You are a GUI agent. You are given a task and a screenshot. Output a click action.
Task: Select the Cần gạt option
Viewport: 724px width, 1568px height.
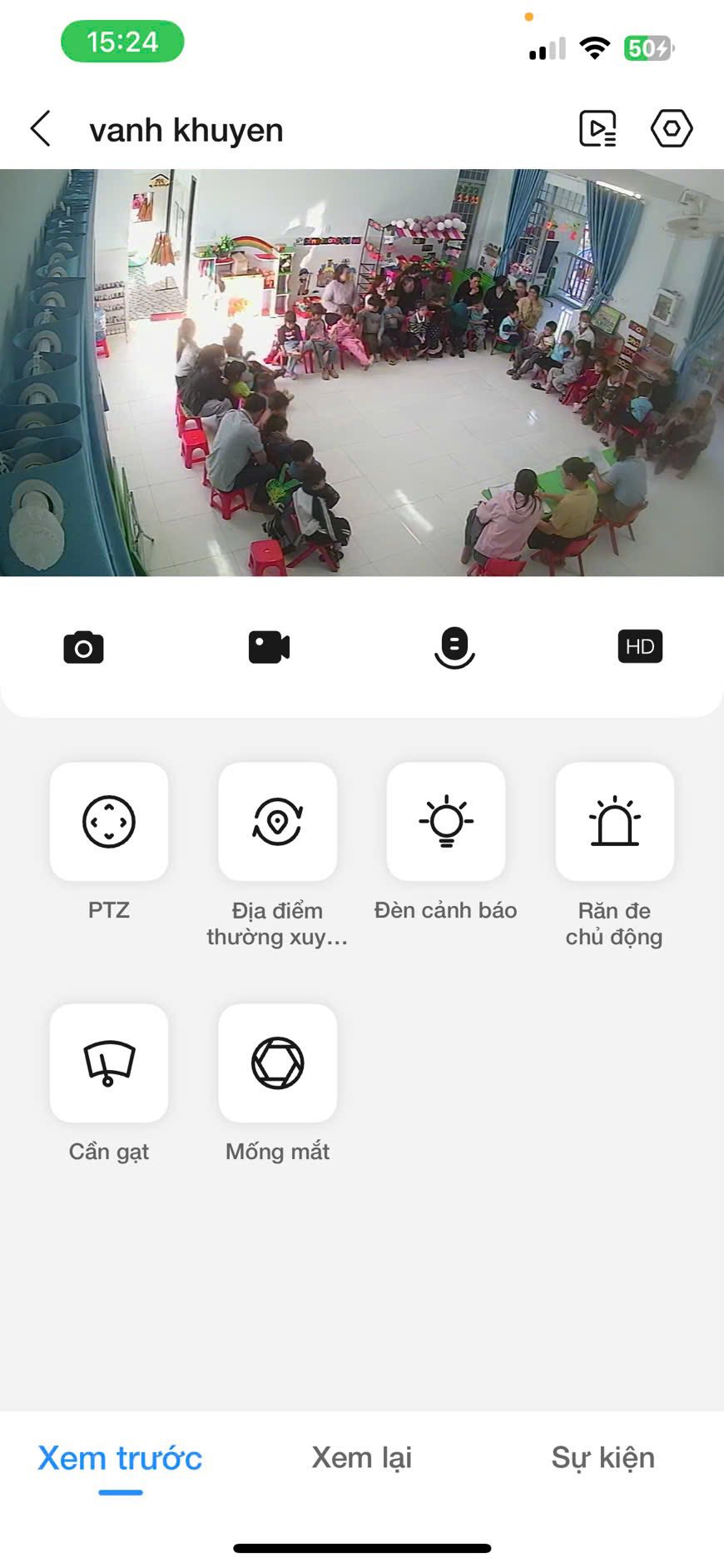(x=109, y=1063)
